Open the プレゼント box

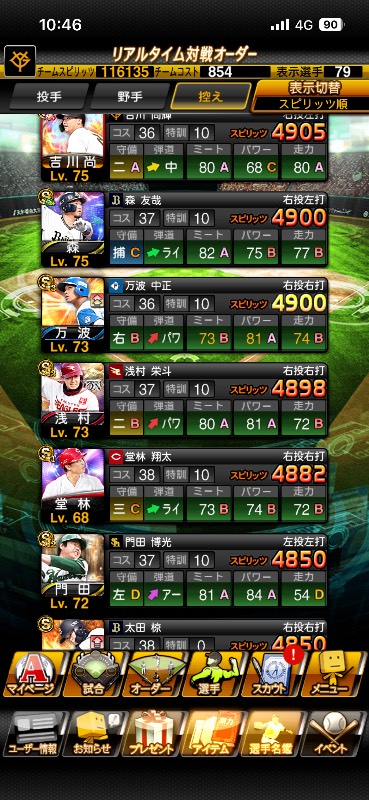click(154, 734)
